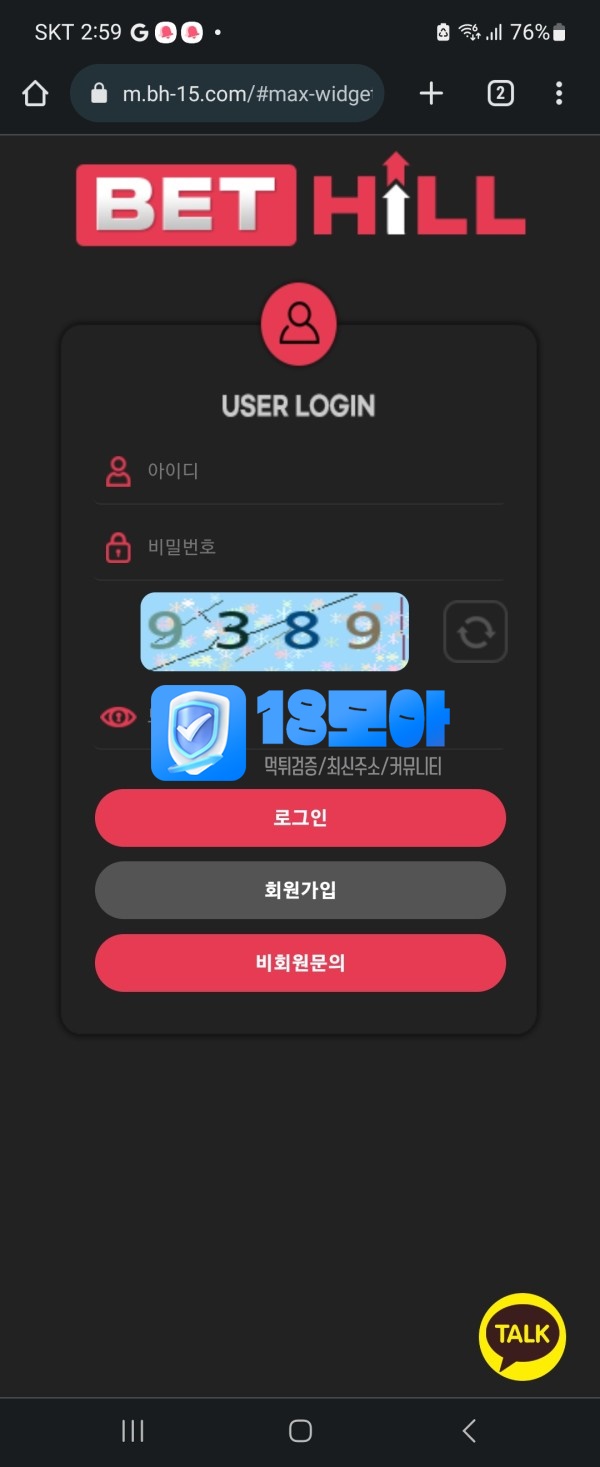The image size is (600, 1467).
Task: Go back with the system back button
Action: pos(469,1431)
